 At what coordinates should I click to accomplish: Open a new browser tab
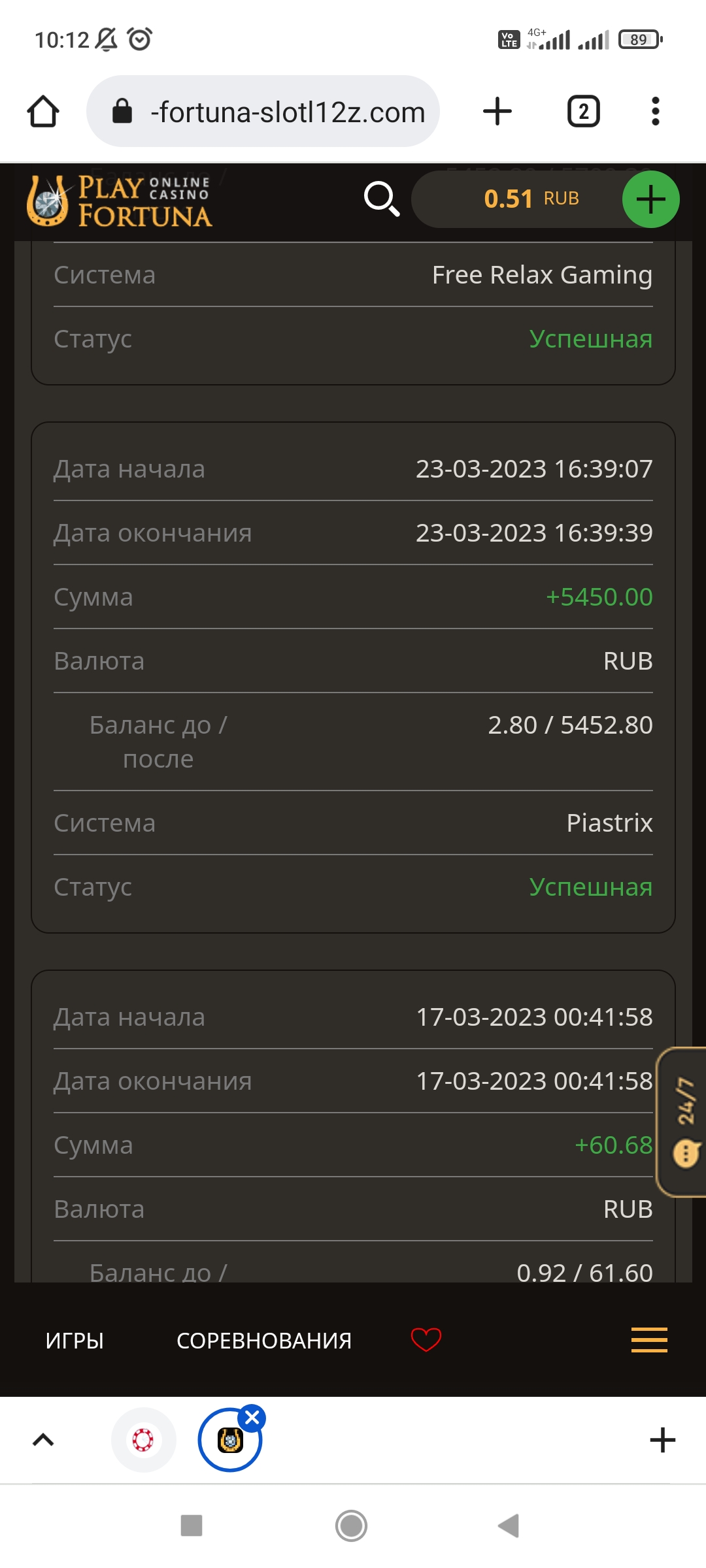point(497,112)
